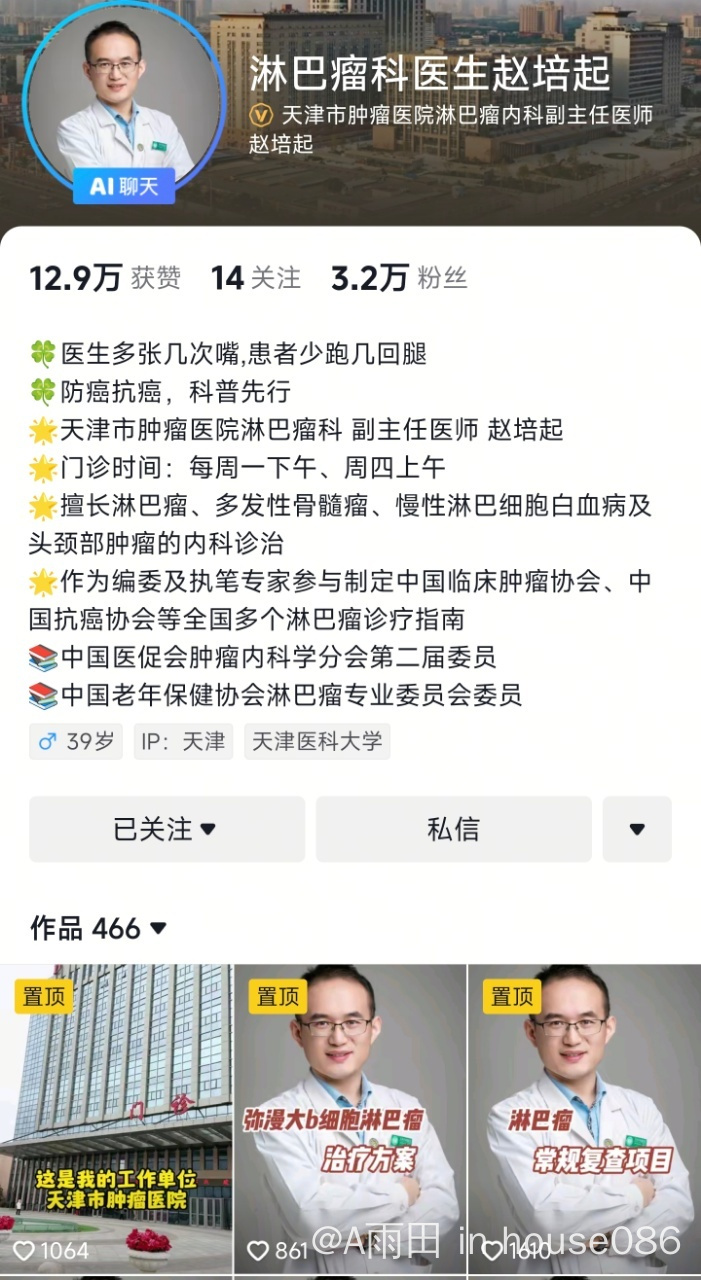Open the 已关注 follow options
This screenshot has height=1280, width=701.
[x=166, y=829]
